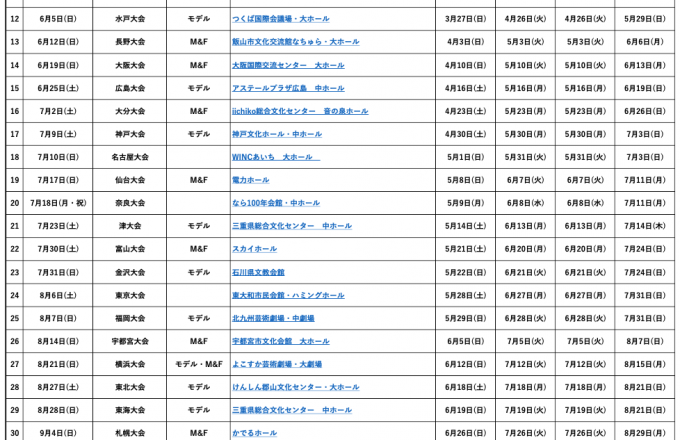Tap the 宇都宮市文化会館 大ホール link
Image resolution: width=680 pixels, height=440 pixels.
(280, 341)
